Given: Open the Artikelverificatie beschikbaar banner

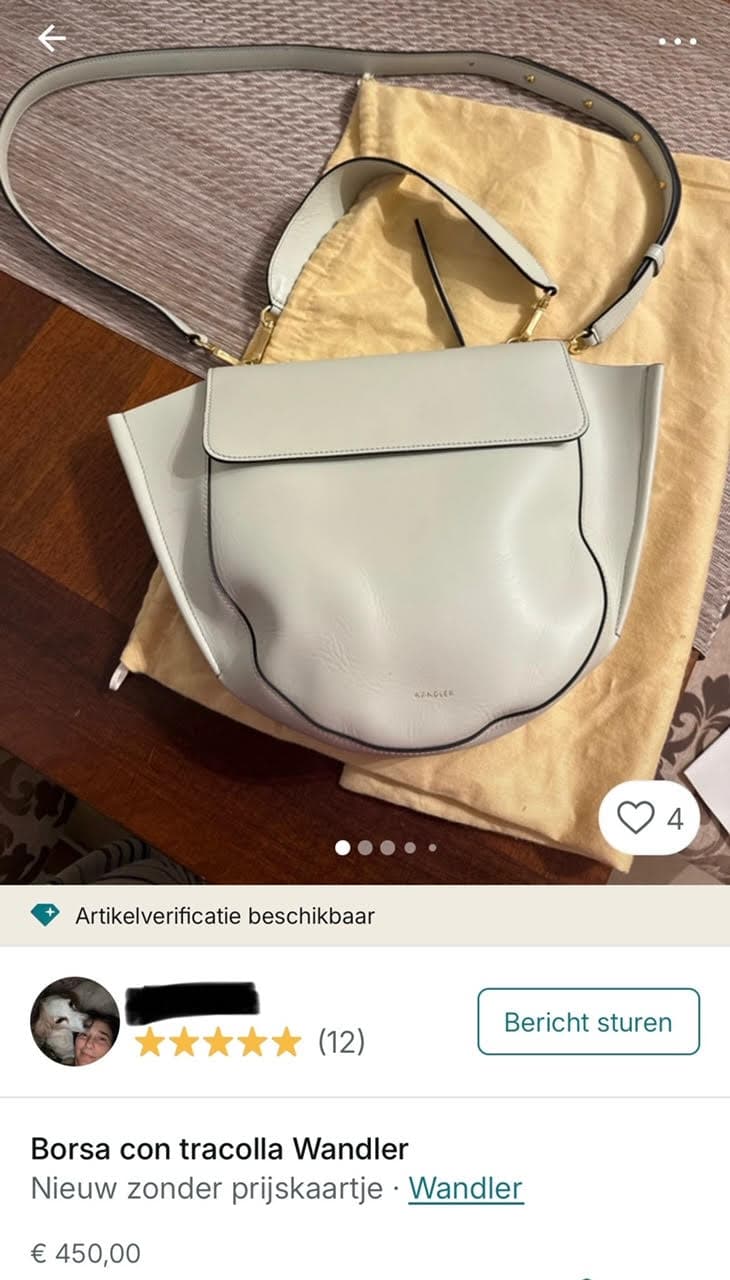Looking at the screenshot, I should click(365, 915).
